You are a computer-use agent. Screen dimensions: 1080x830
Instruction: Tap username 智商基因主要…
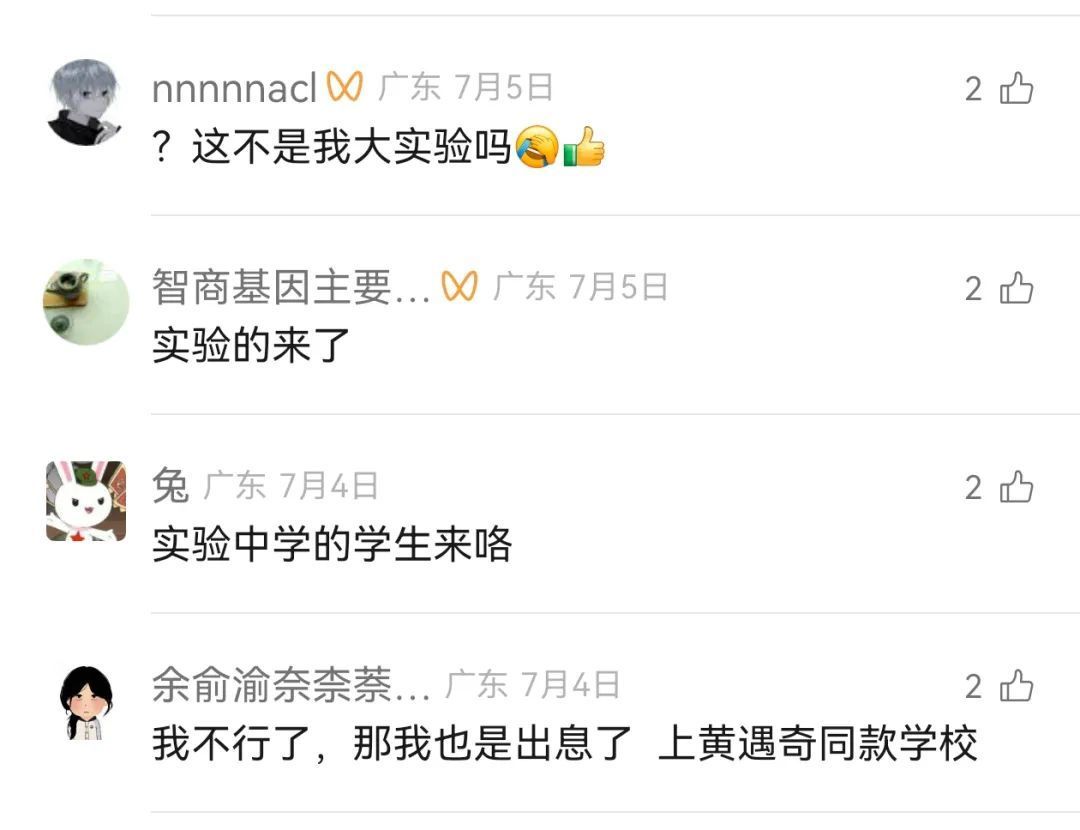pos(291,288)
